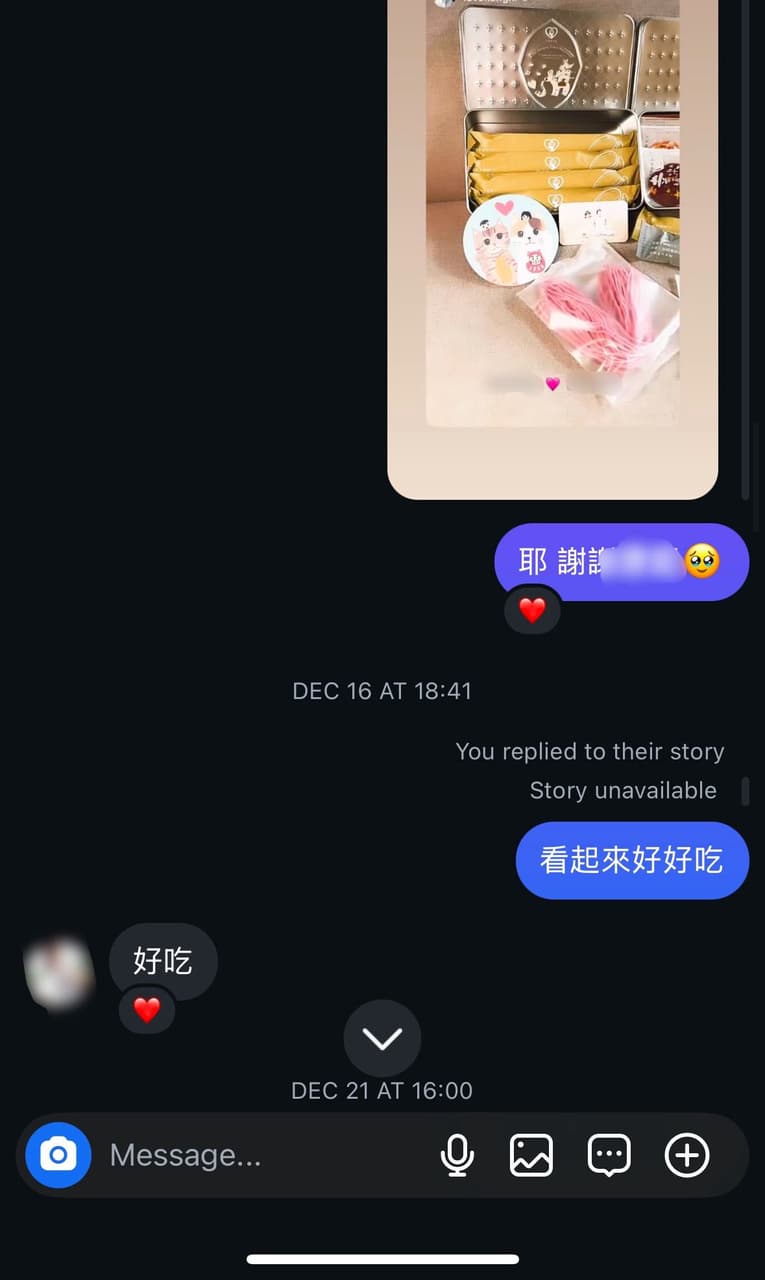Record a voice message with the microphone

[457, 1155]
